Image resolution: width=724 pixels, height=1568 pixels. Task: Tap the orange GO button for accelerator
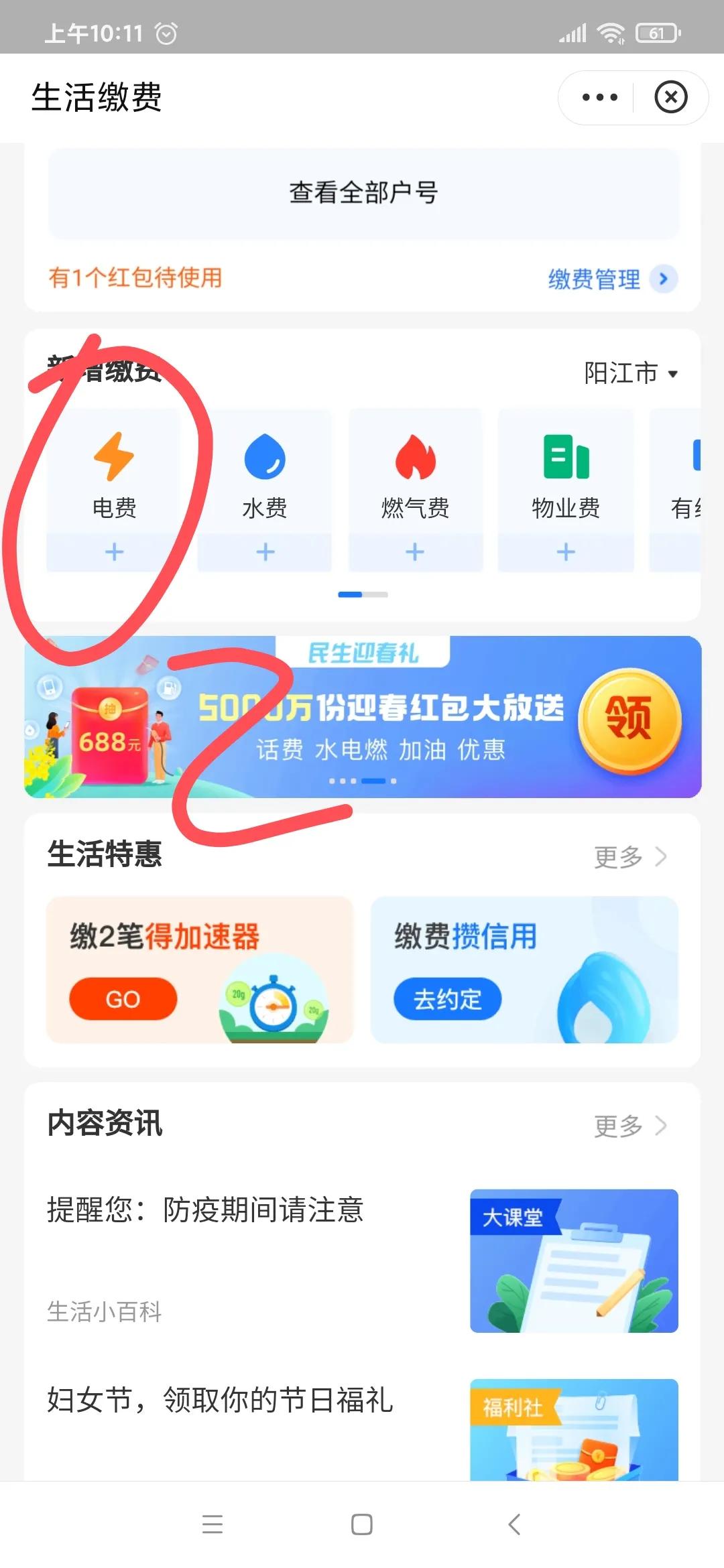(123, 998)
